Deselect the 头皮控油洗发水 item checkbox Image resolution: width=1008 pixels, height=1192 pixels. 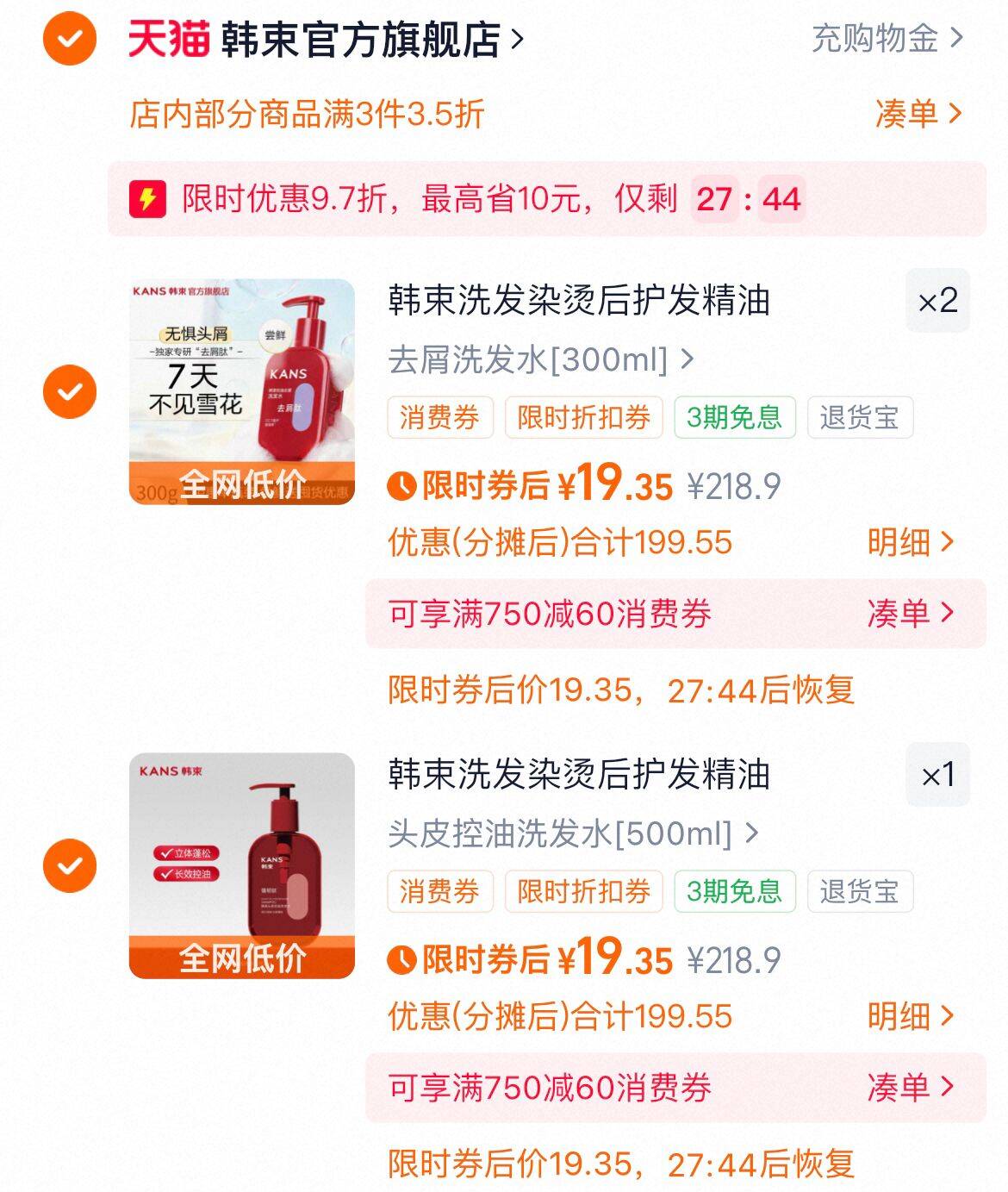[70, 865]
